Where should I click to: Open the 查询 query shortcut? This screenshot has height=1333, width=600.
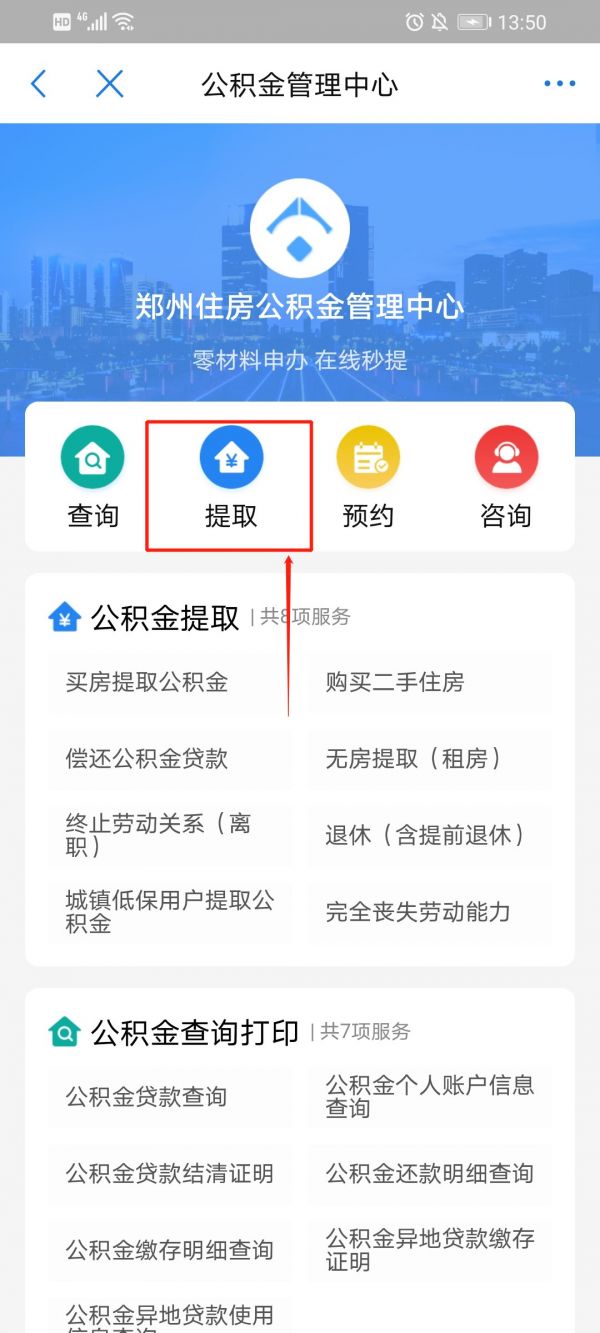pos(93,478)
